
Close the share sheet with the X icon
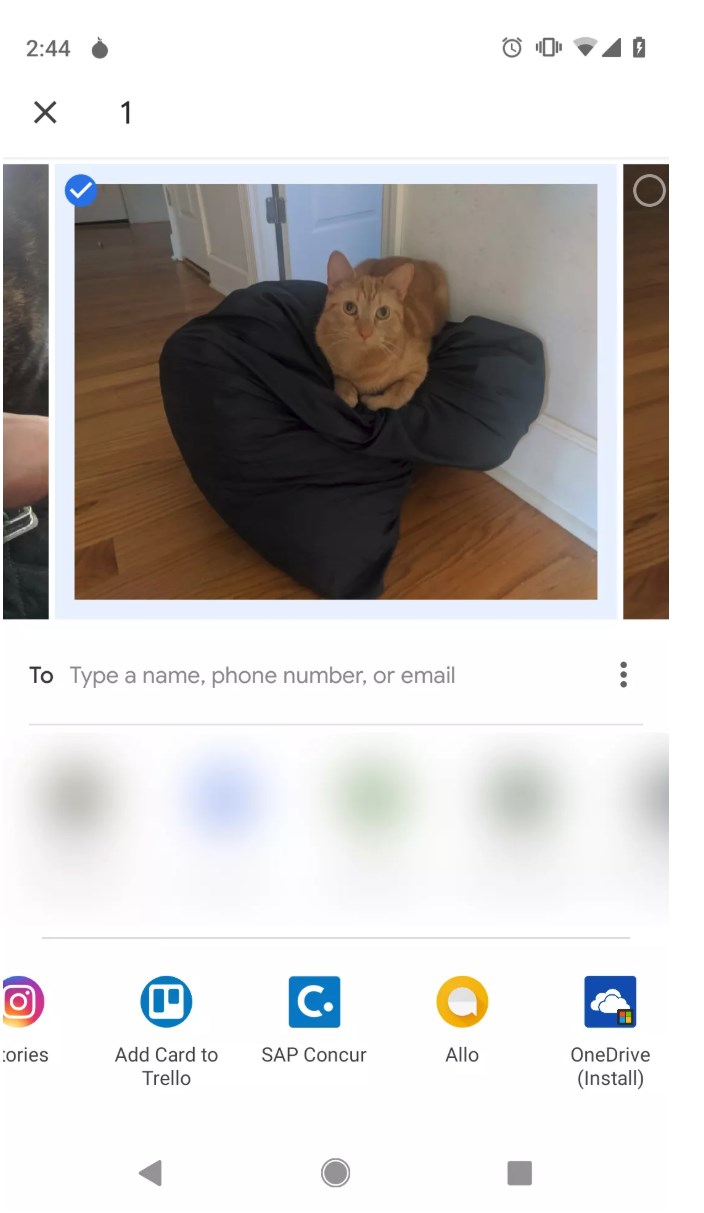45,113
